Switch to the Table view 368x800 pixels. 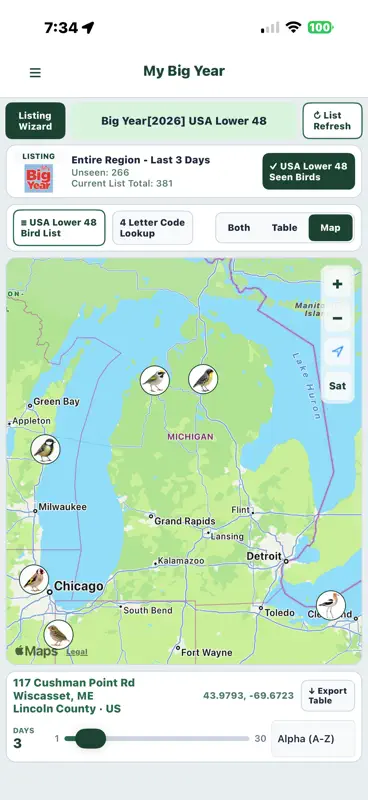click(x=284, y=228)
